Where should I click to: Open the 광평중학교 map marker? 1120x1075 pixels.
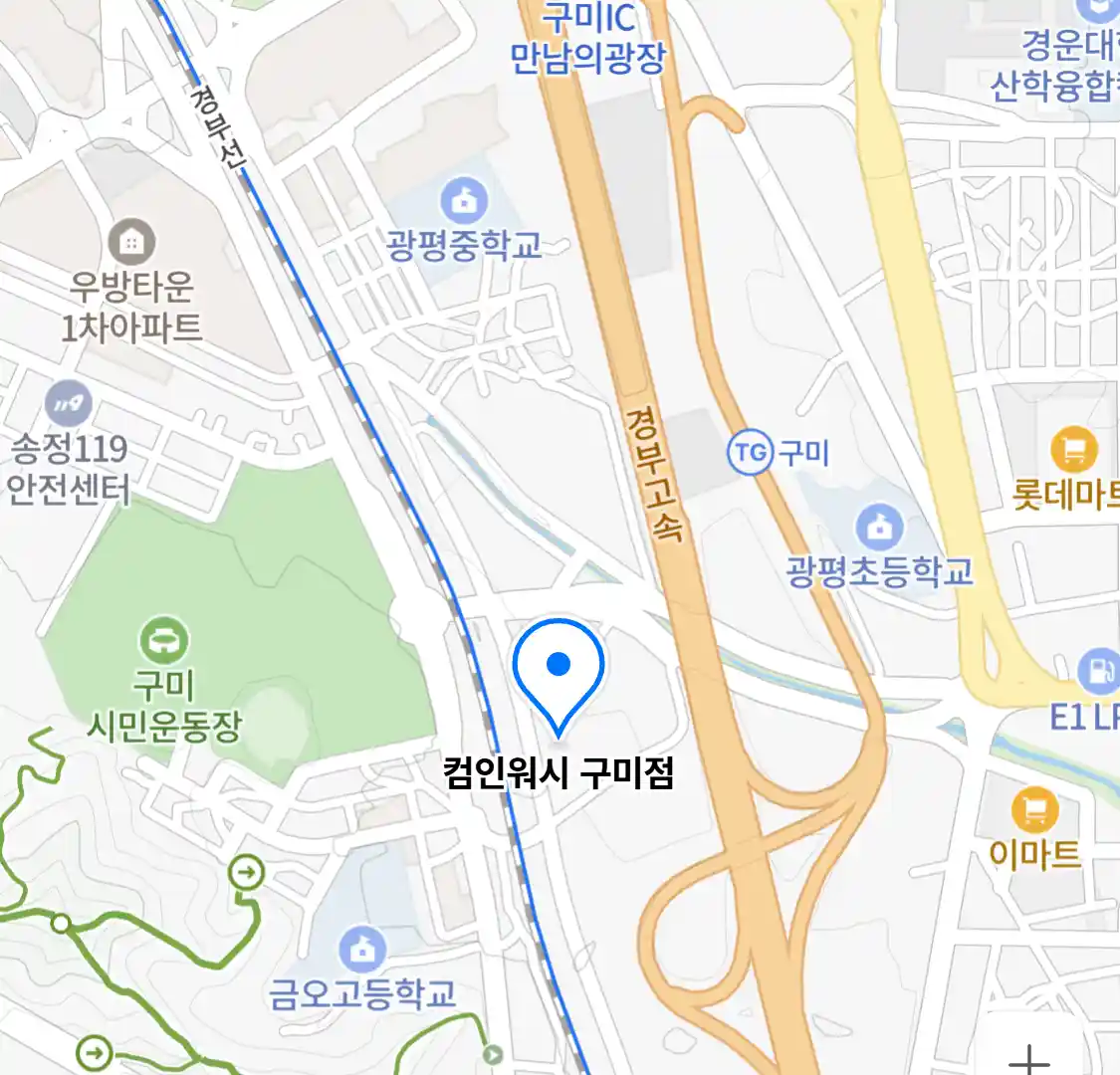click(464, 202)
